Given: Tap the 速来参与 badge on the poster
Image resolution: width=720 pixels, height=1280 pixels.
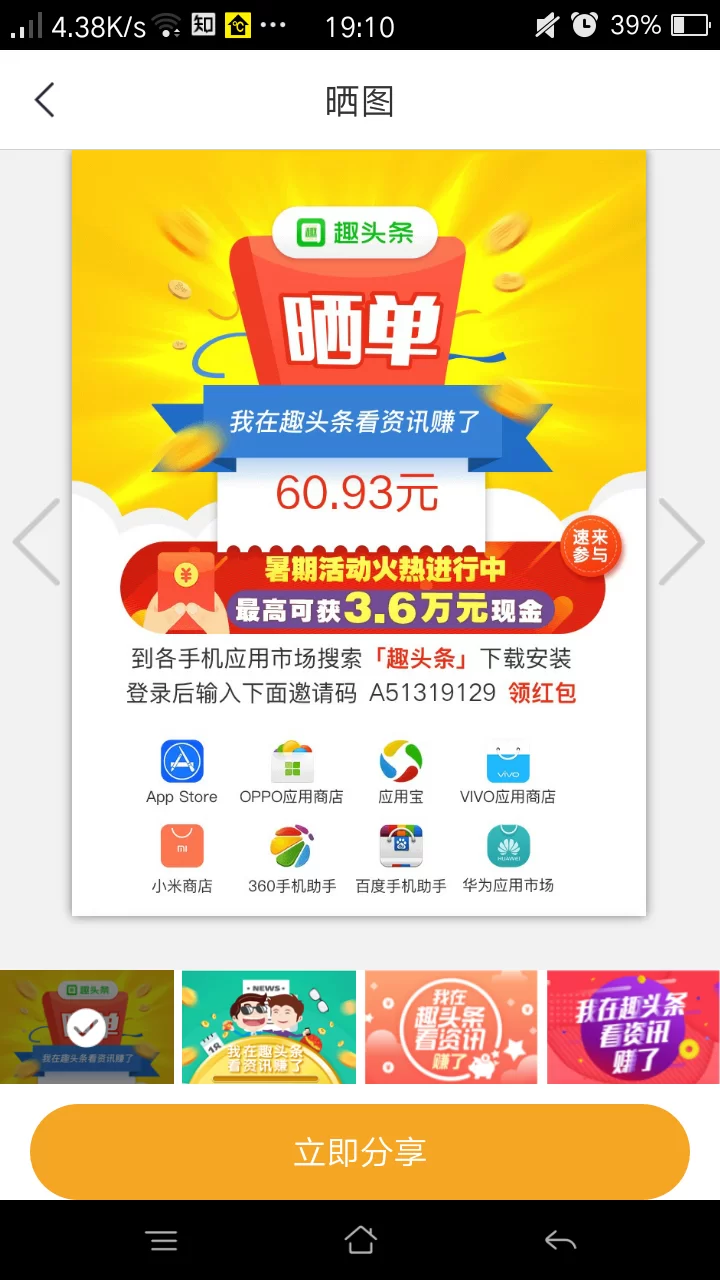Looking at the screenshot, I should (x=592, y=545).
